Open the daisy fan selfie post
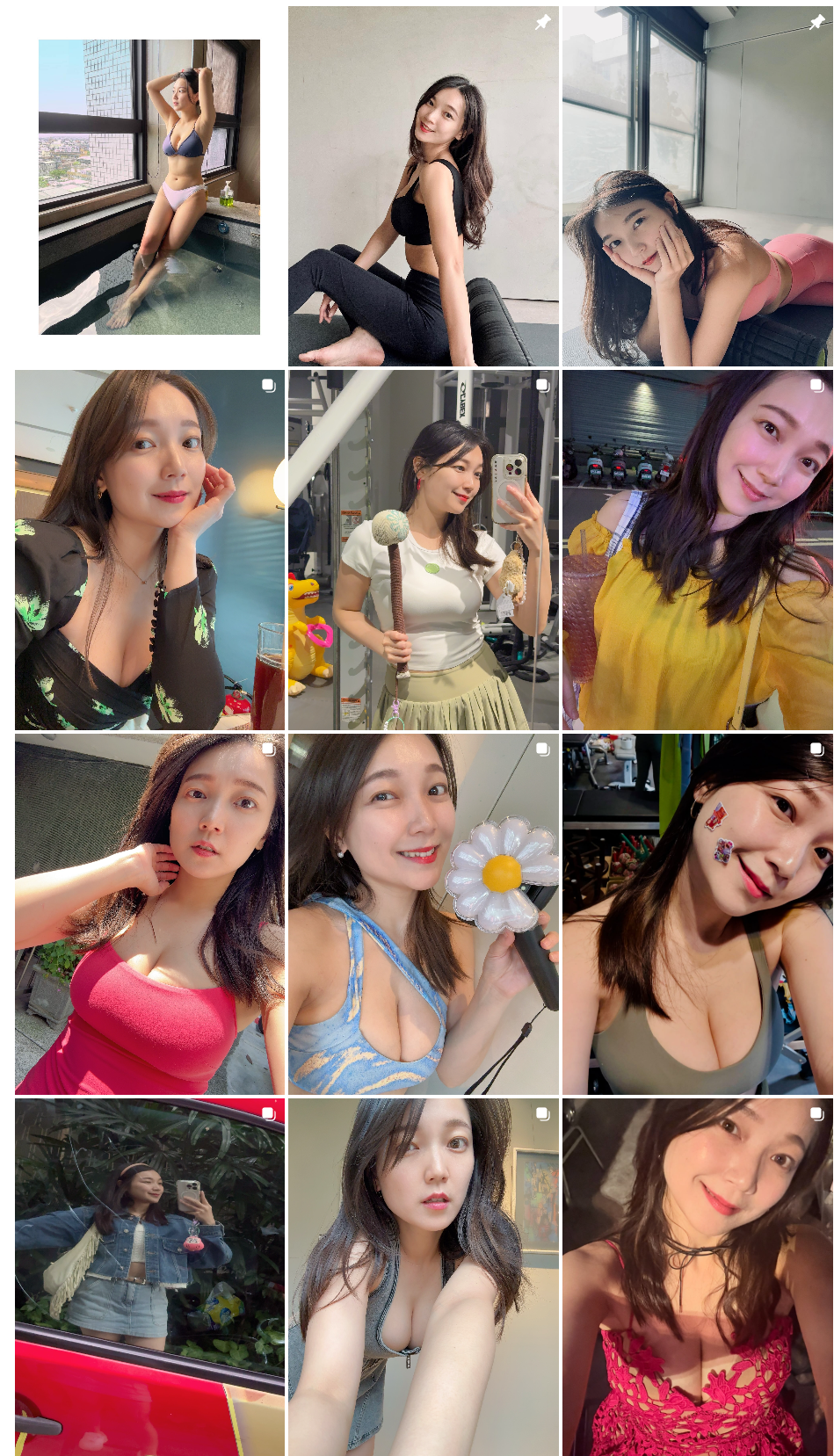This screenshot has height=1456, width=834. 423,914
